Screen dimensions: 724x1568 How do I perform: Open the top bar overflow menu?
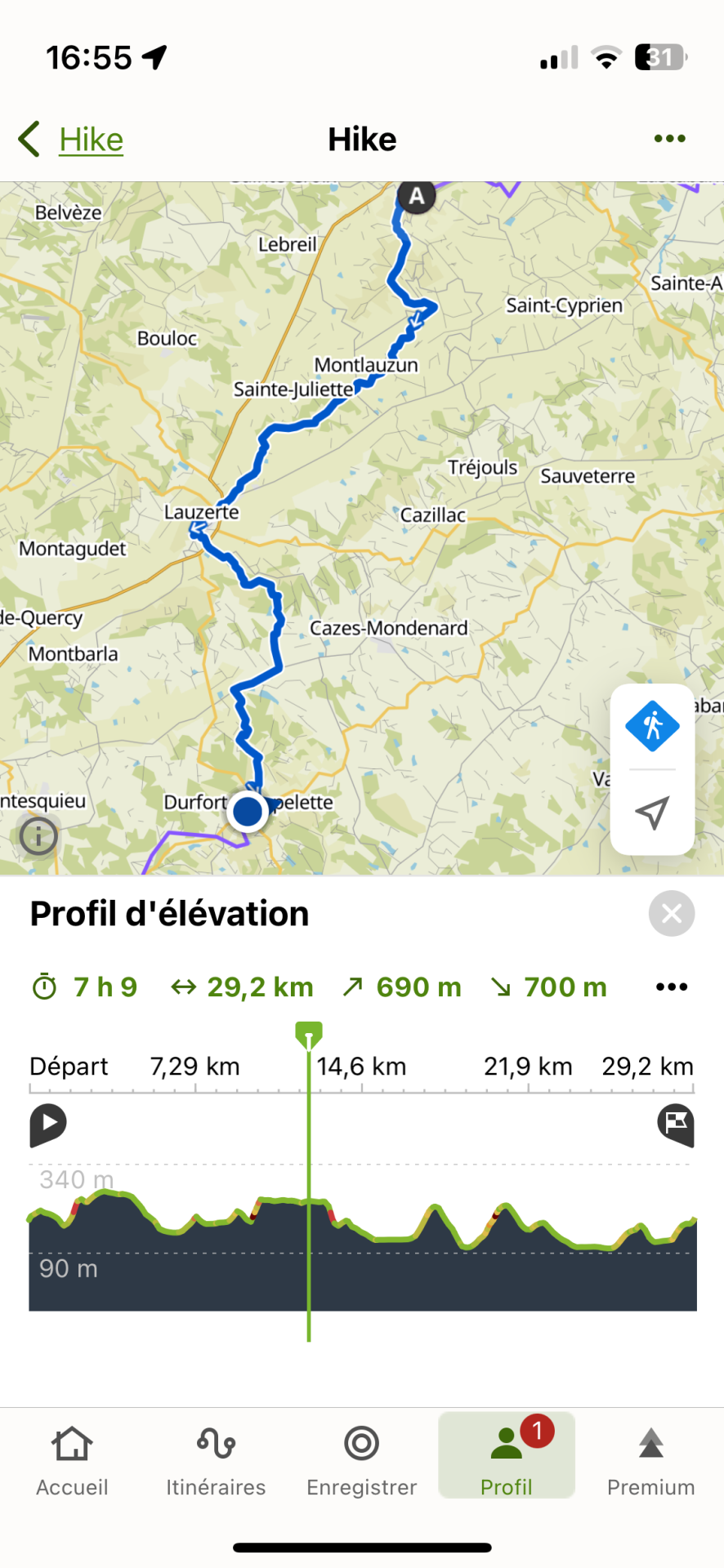coord(669,139)
